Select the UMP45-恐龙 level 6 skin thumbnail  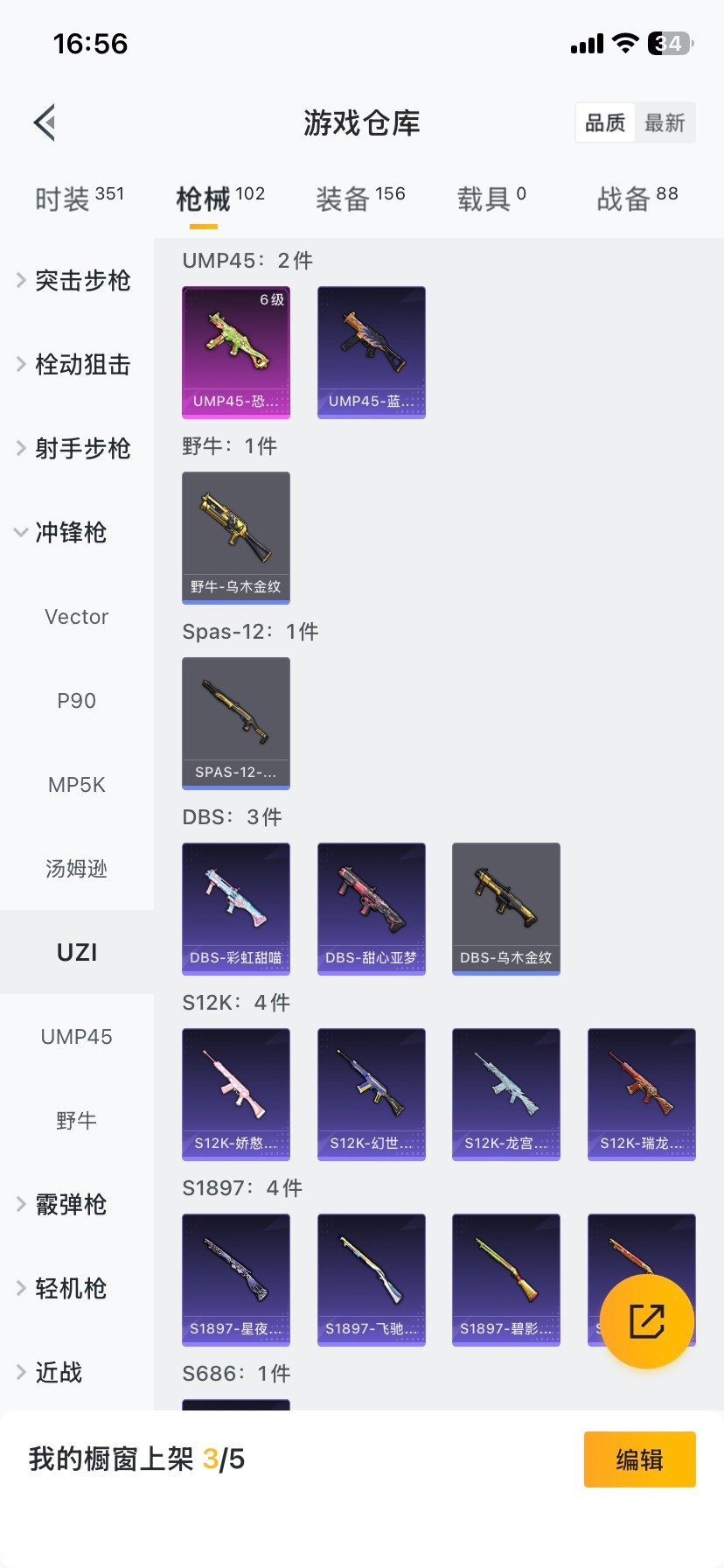point(235,352)
